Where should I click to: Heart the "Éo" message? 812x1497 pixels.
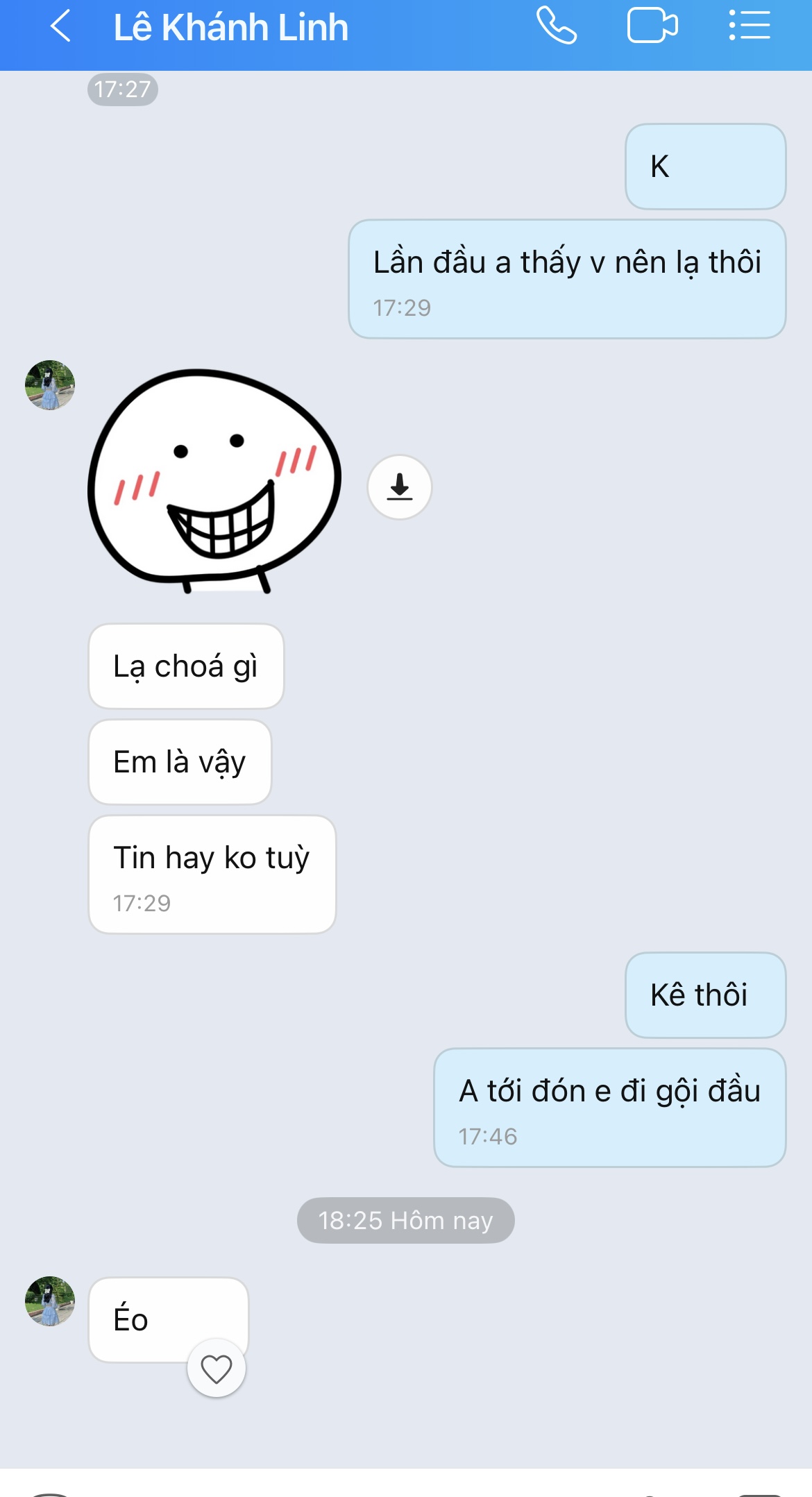coord(217,1369)
